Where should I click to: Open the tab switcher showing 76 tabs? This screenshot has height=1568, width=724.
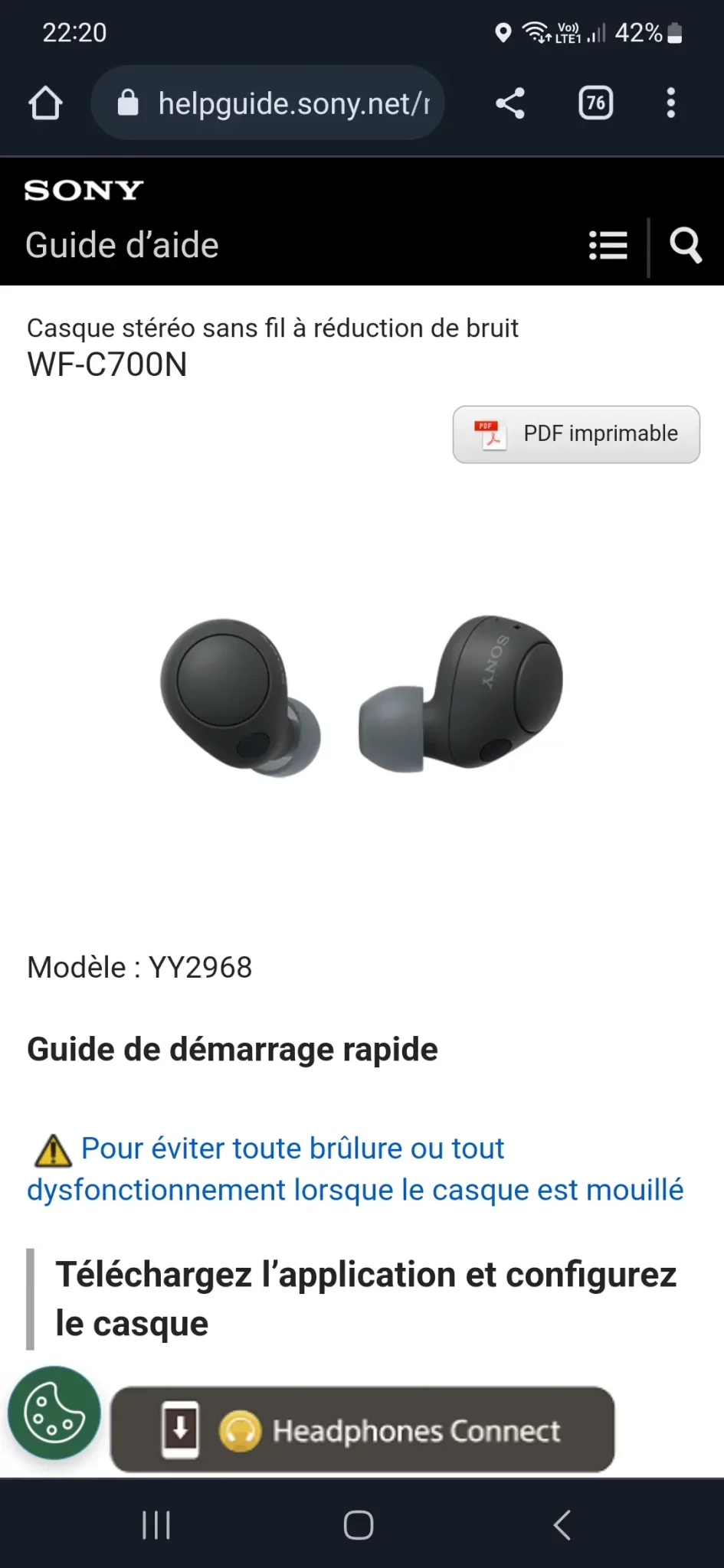[595, 103]
